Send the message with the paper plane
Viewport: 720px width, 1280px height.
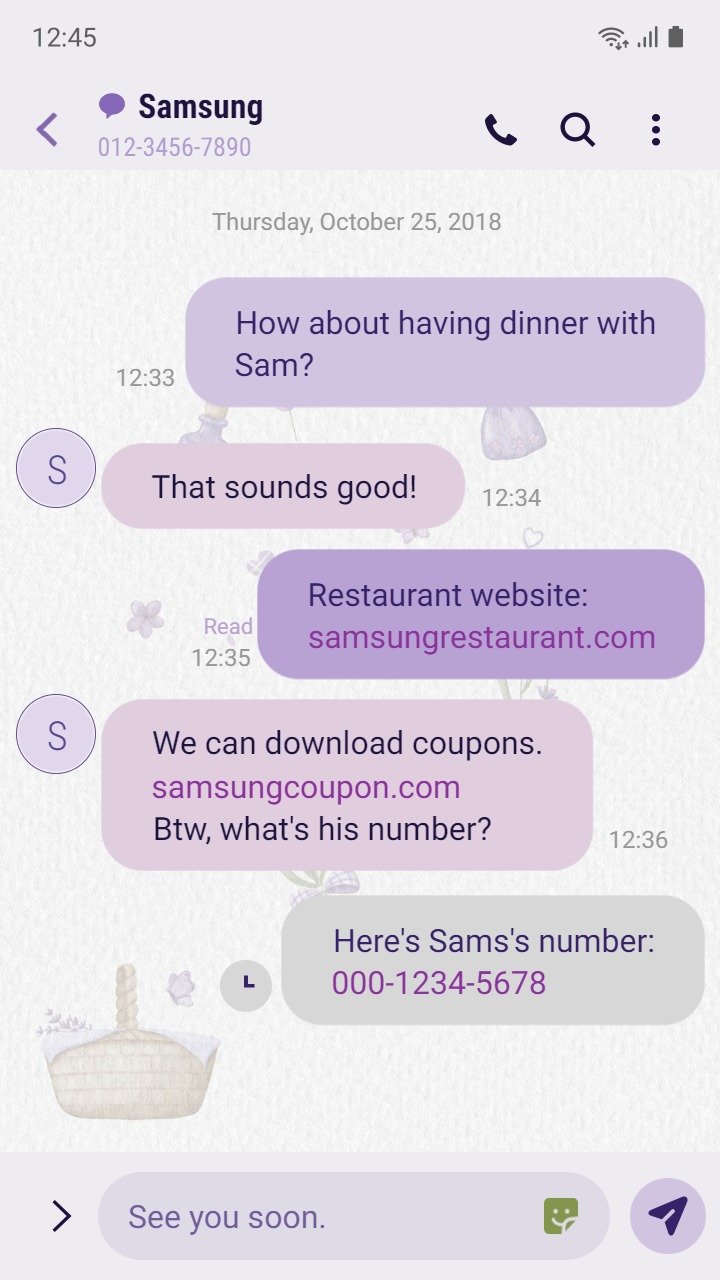[x=668, y=1216]
